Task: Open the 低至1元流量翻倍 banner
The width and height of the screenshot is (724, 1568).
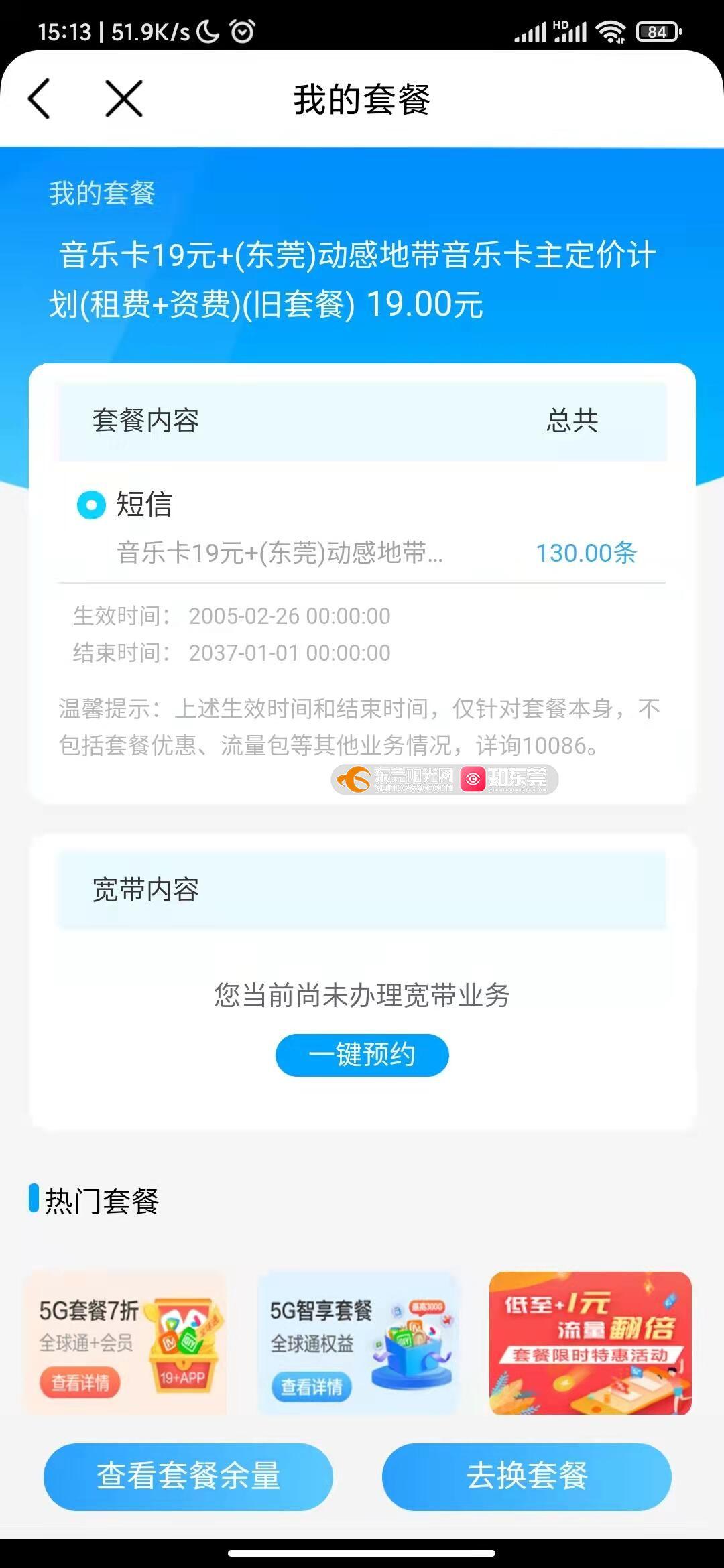Action: [x=590, y=1344]
